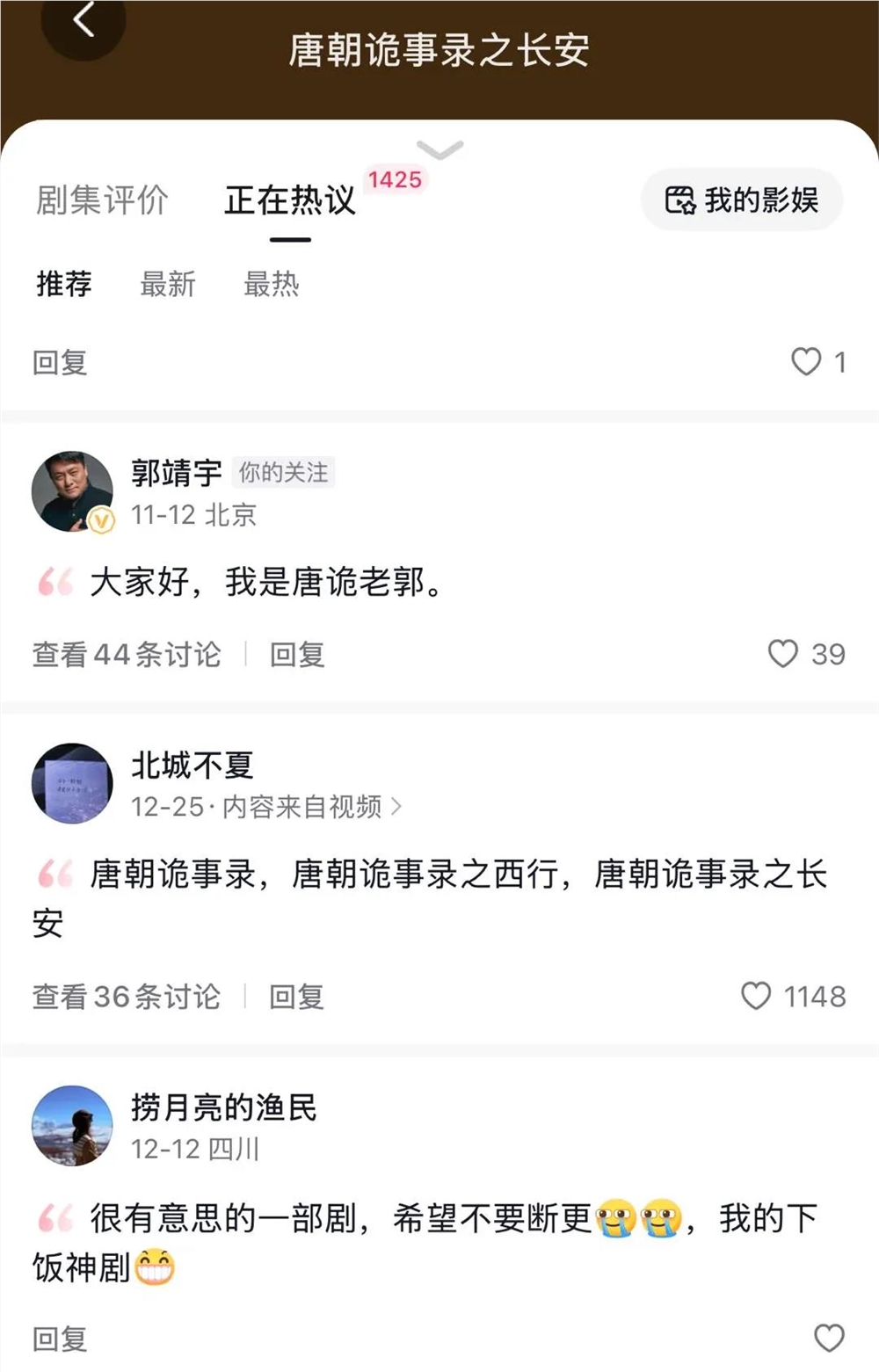Switch to the 最热 sorting option

point(271,285)
